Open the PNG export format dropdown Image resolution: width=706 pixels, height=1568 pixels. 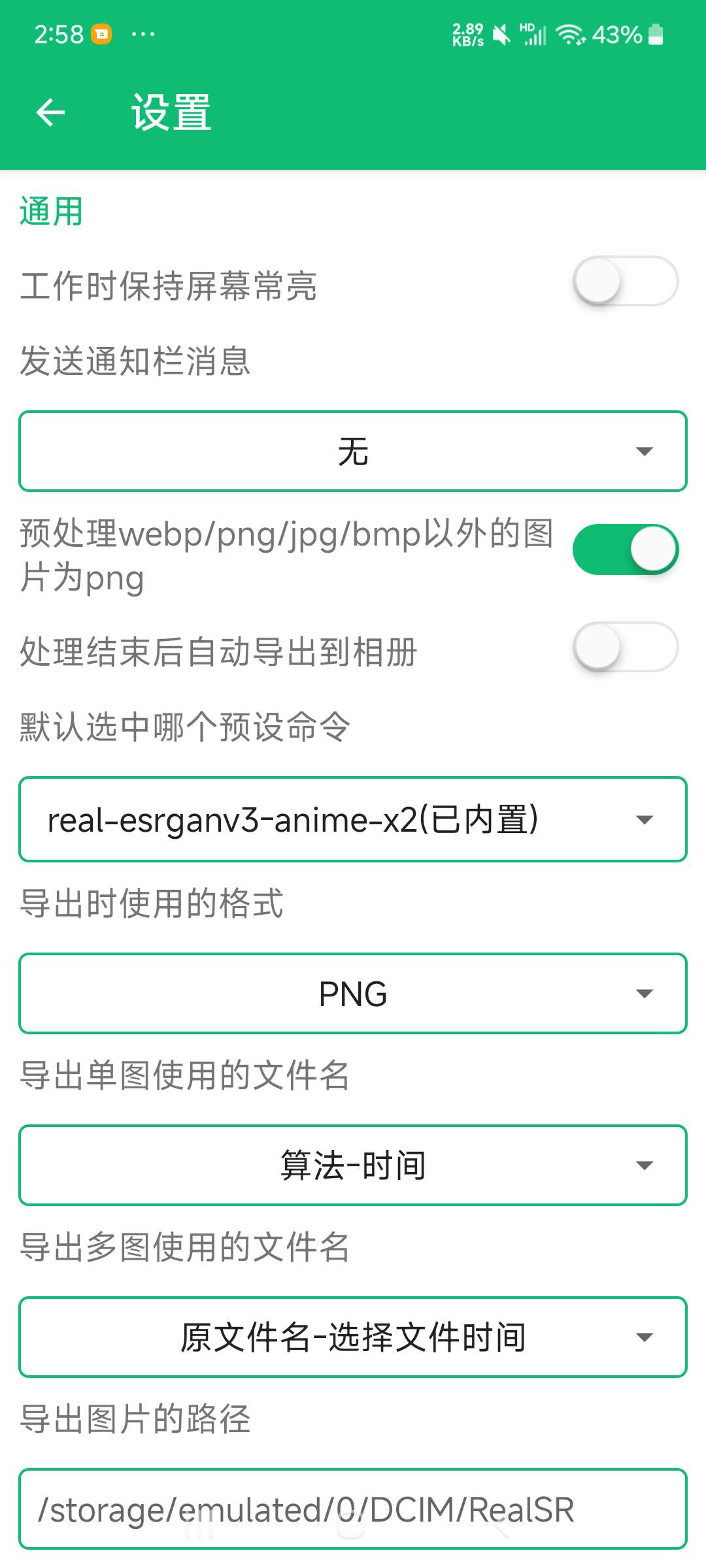point(353,994)
